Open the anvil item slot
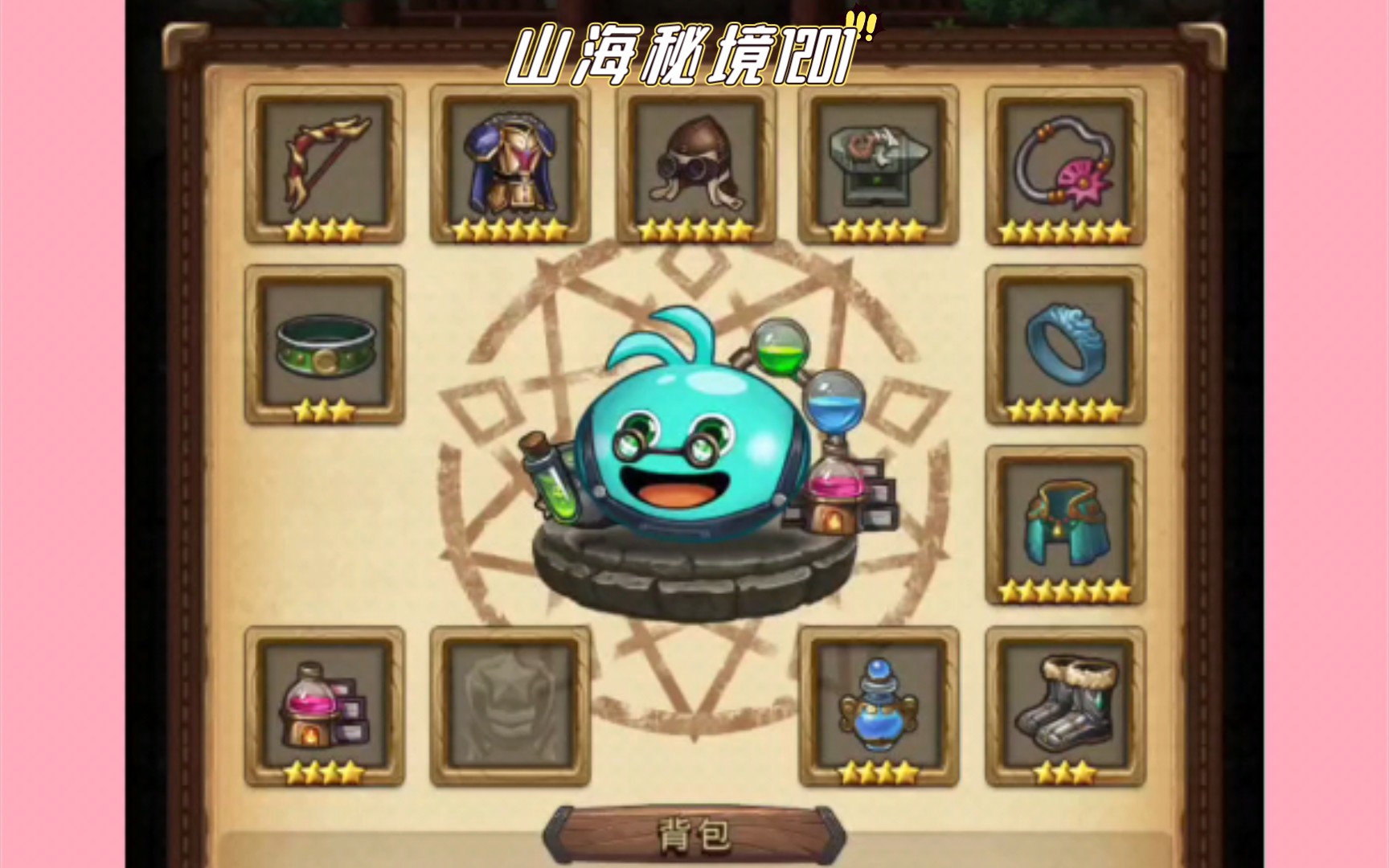 pyautogui.click(x=879, y=164)
